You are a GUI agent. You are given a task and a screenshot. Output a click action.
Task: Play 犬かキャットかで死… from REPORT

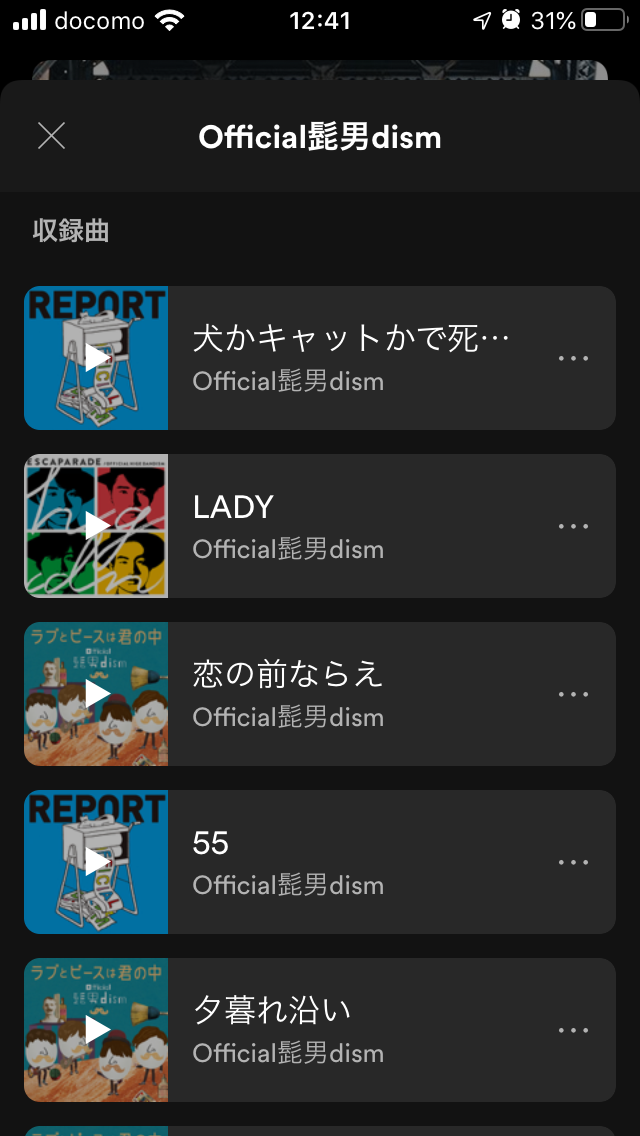coord(96,358)
